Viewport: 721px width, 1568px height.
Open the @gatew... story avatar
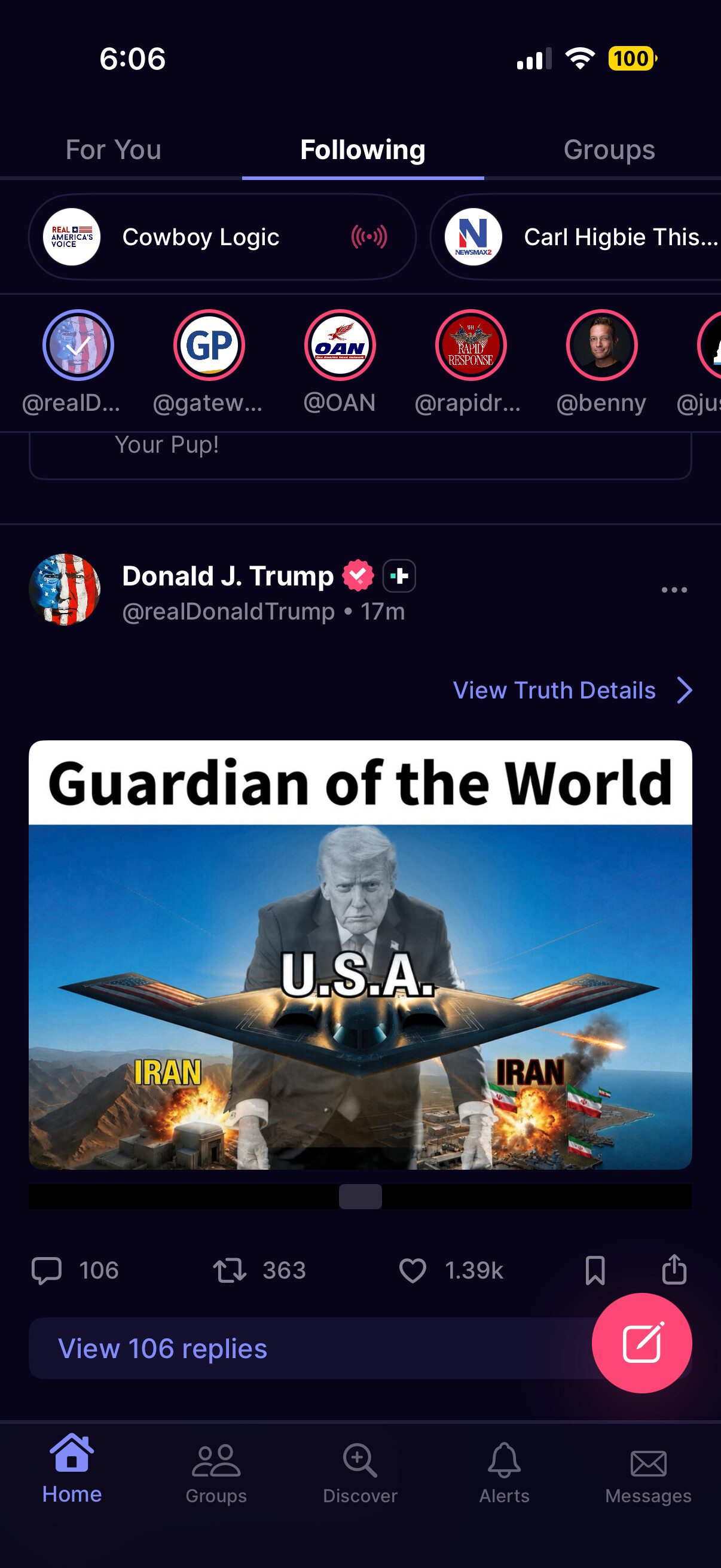[x=209, y=345]
